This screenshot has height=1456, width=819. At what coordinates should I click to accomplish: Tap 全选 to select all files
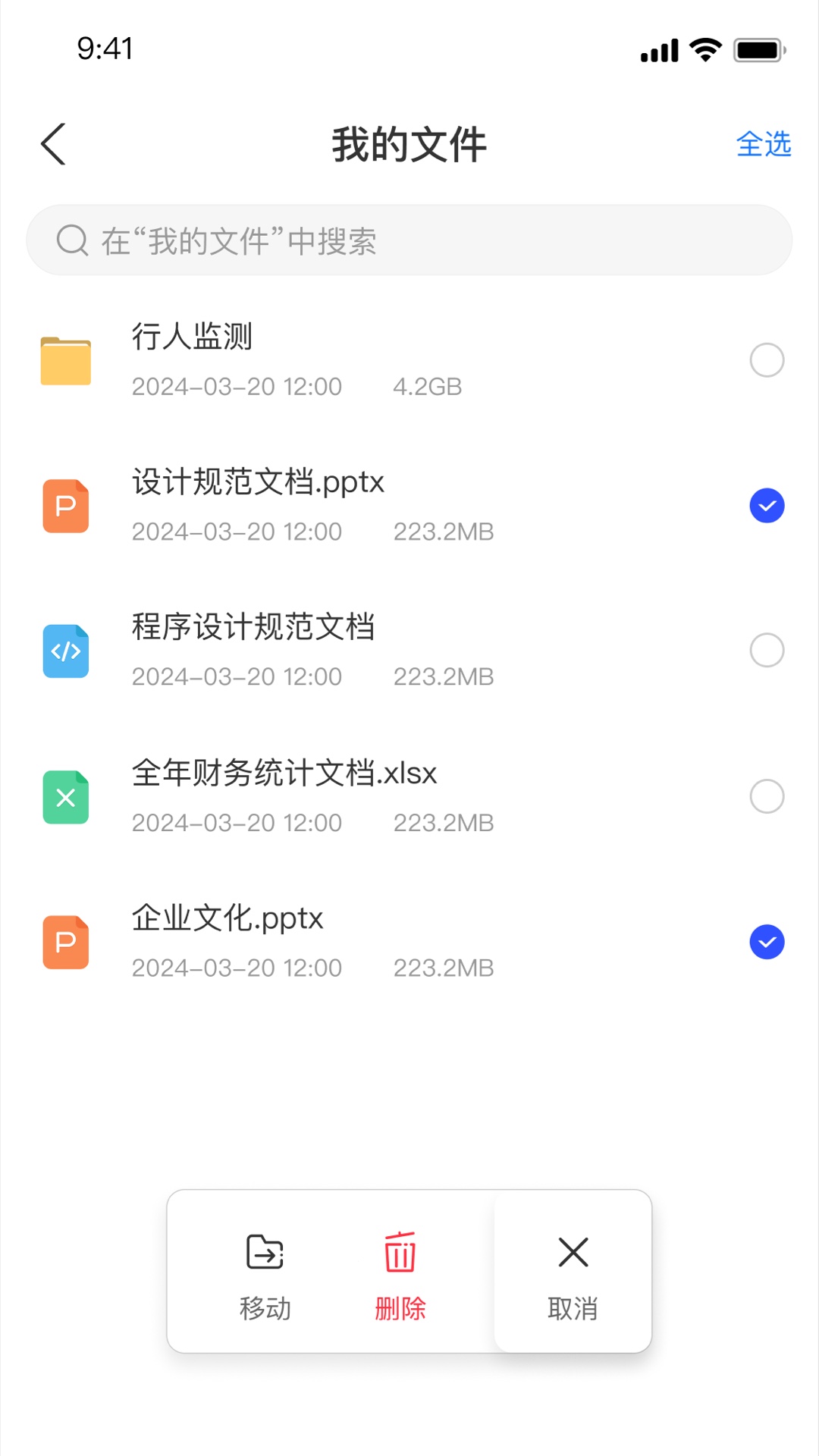pos(764,144)
